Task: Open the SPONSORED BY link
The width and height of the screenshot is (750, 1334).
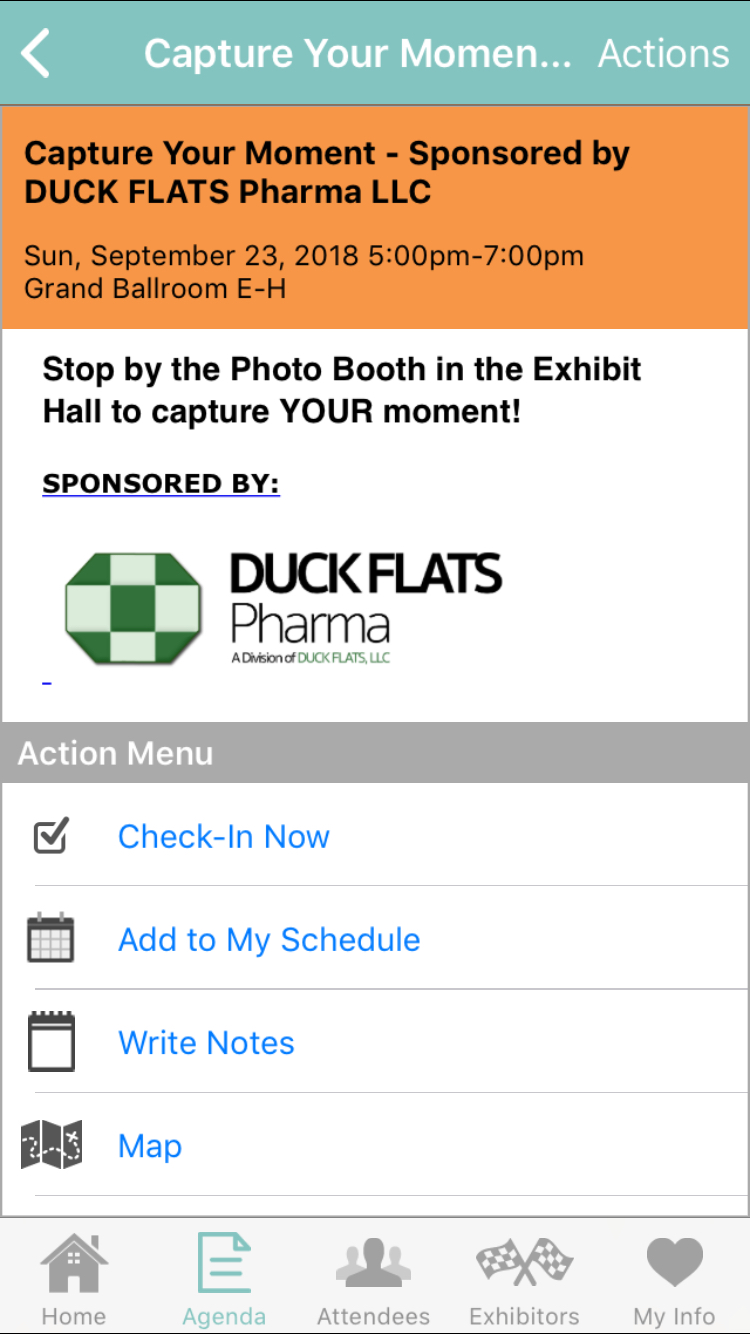Action: coord(161,484)
